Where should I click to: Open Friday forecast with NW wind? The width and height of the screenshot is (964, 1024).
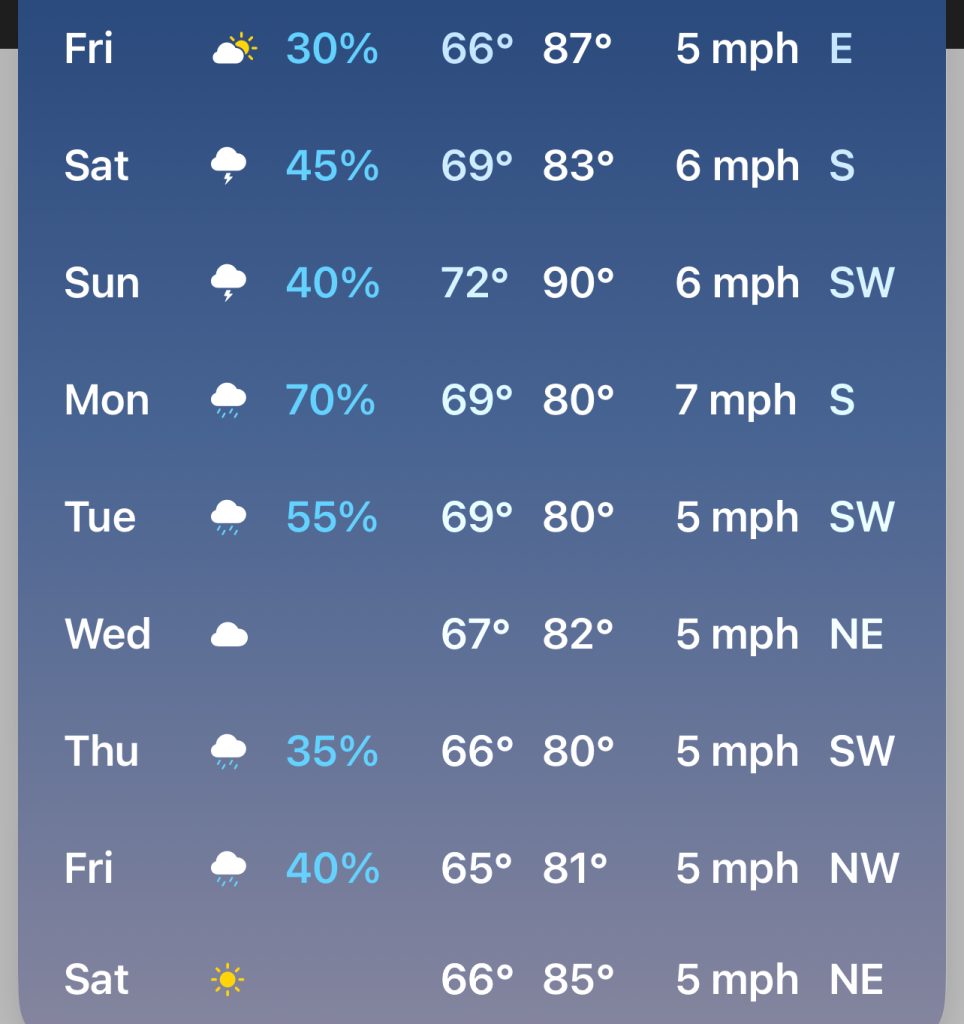pos(480,868)
